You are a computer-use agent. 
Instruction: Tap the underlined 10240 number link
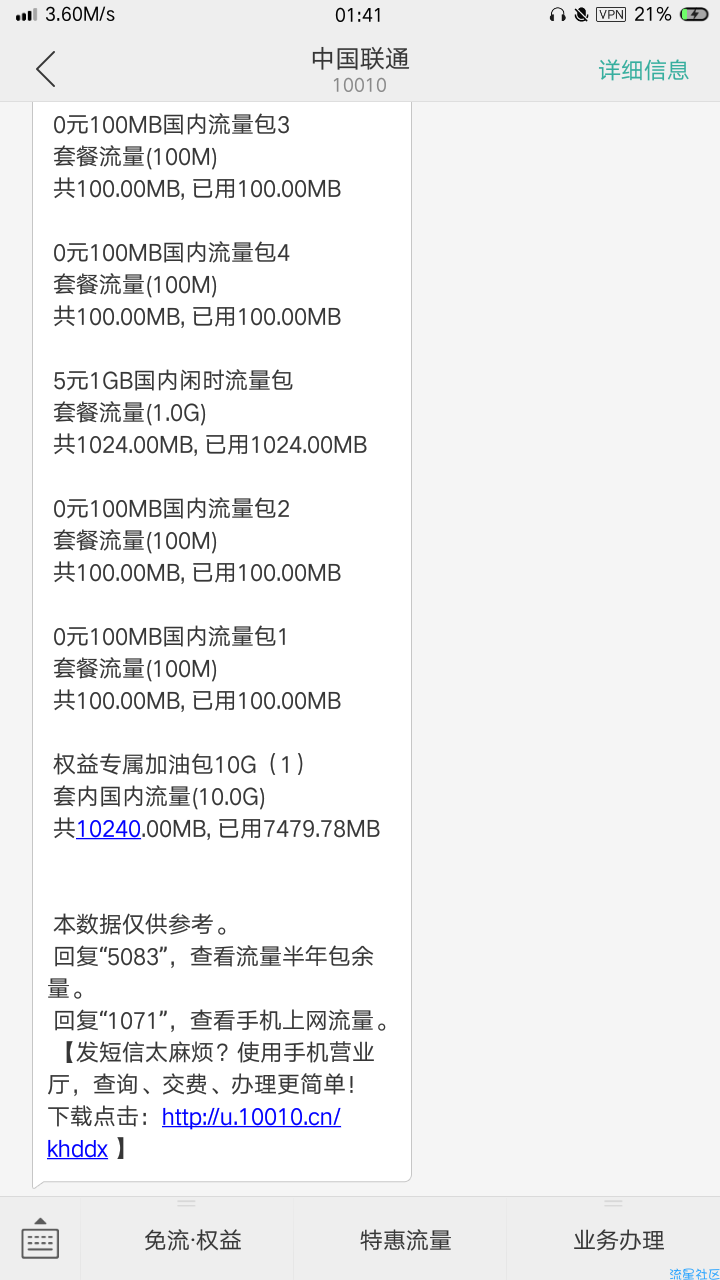point(108,829)
